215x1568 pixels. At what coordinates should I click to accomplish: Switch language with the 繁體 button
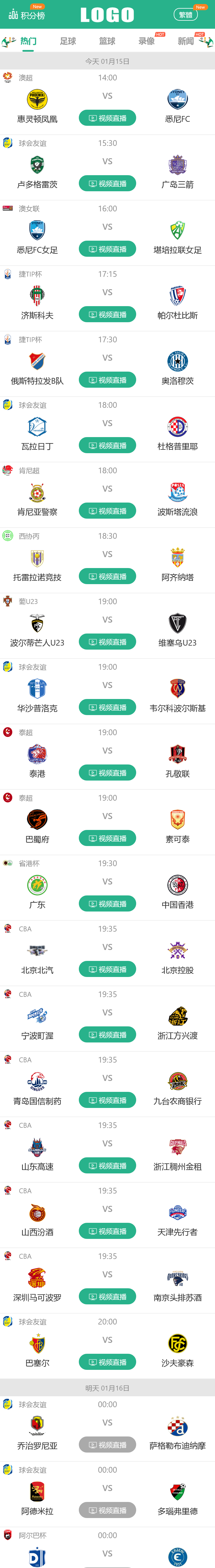pos(186,15)
